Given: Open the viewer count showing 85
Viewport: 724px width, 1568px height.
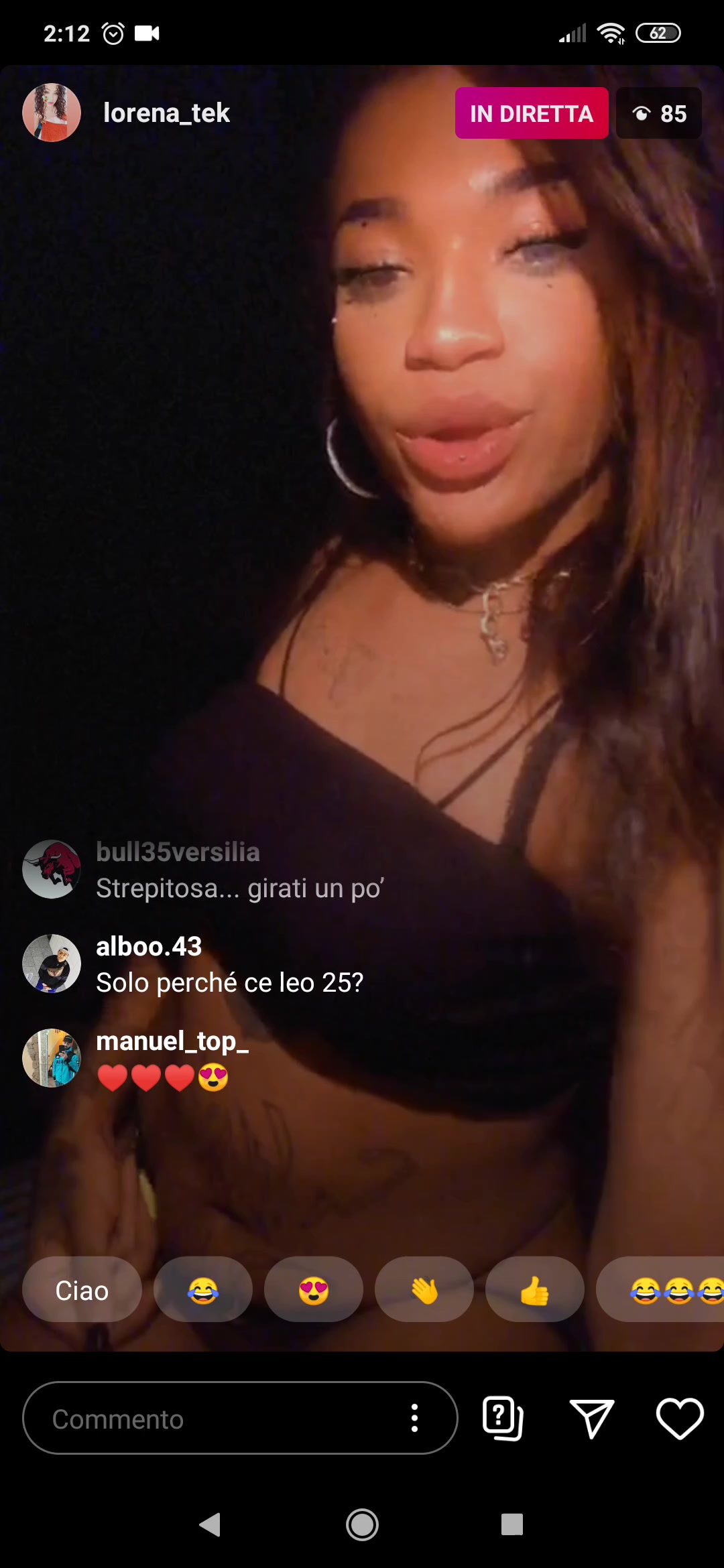Looking at the screenshot, I should [x=659, y=113].
